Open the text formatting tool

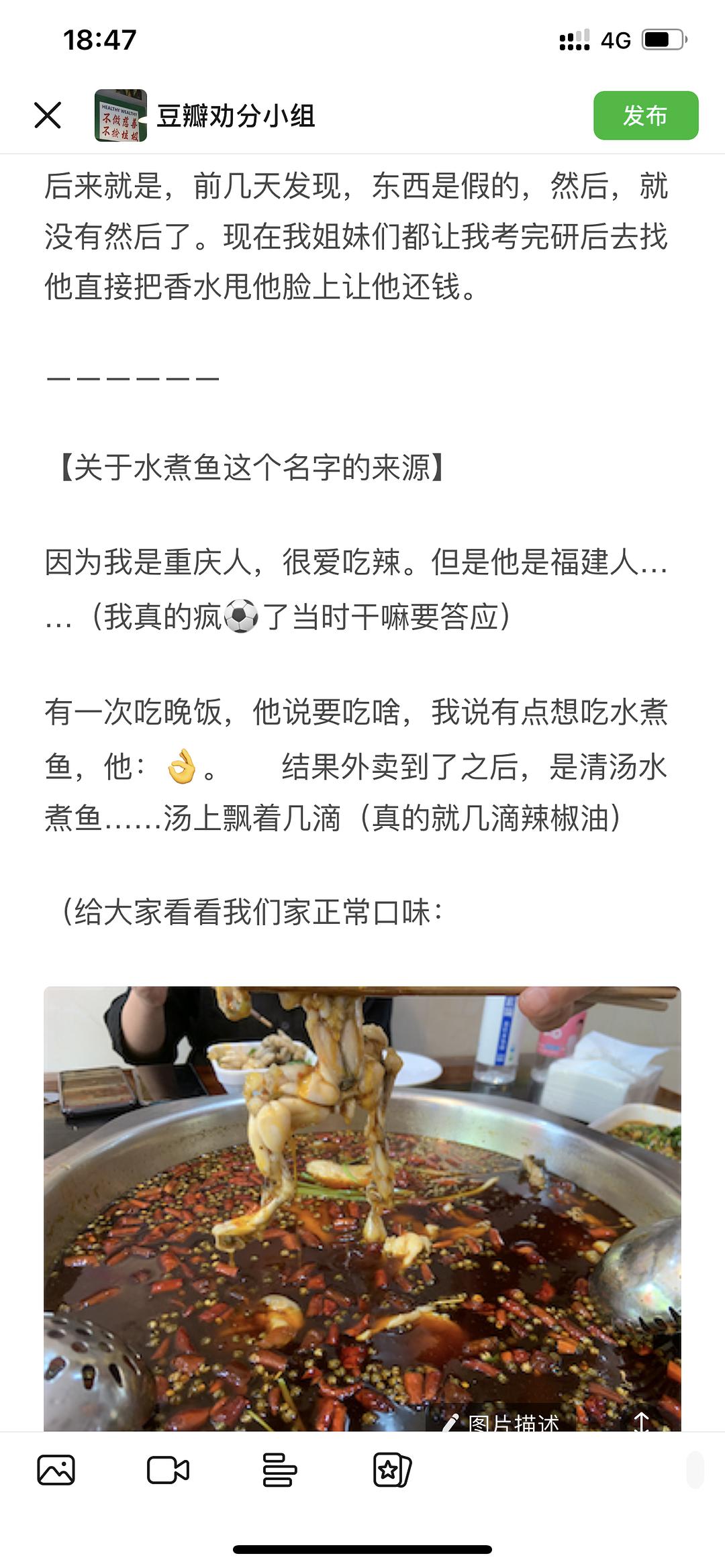click(279, 1471)
